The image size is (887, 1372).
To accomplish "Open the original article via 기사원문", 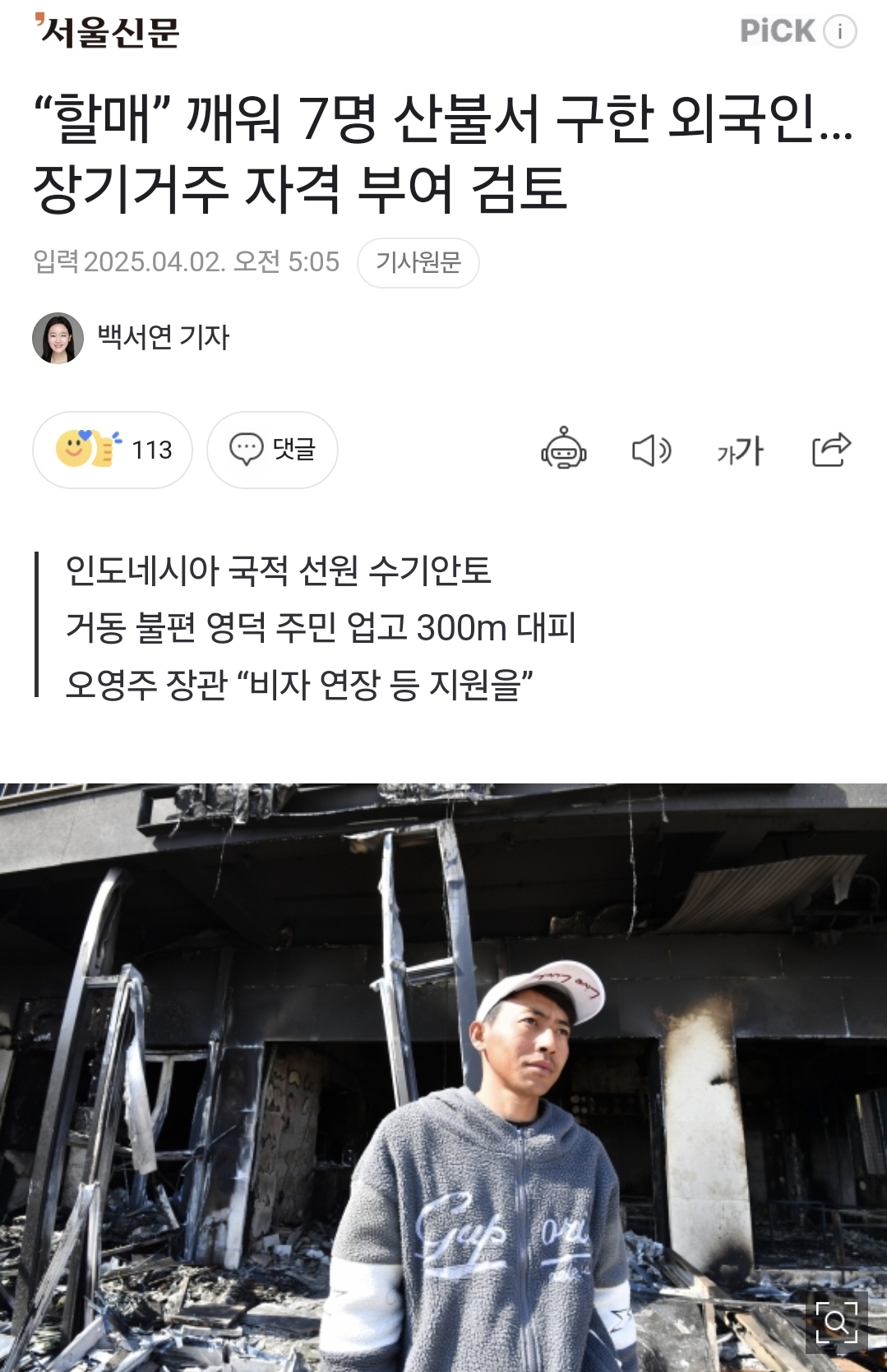I will [x=418, y=263].
